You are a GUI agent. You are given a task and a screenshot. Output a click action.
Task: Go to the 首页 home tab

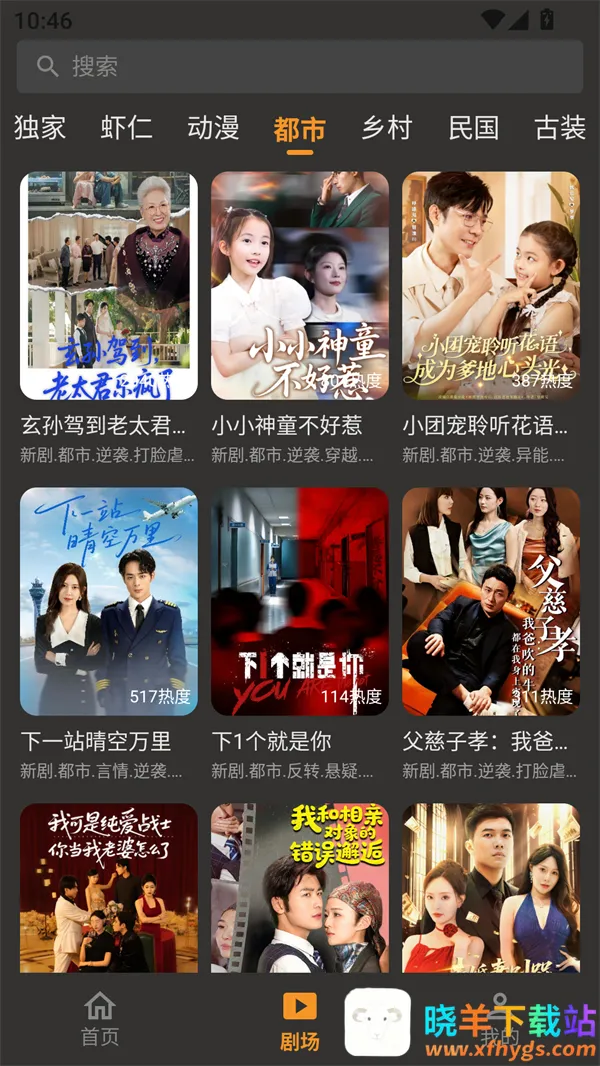pyautogui.click(x=100, y=1019)
